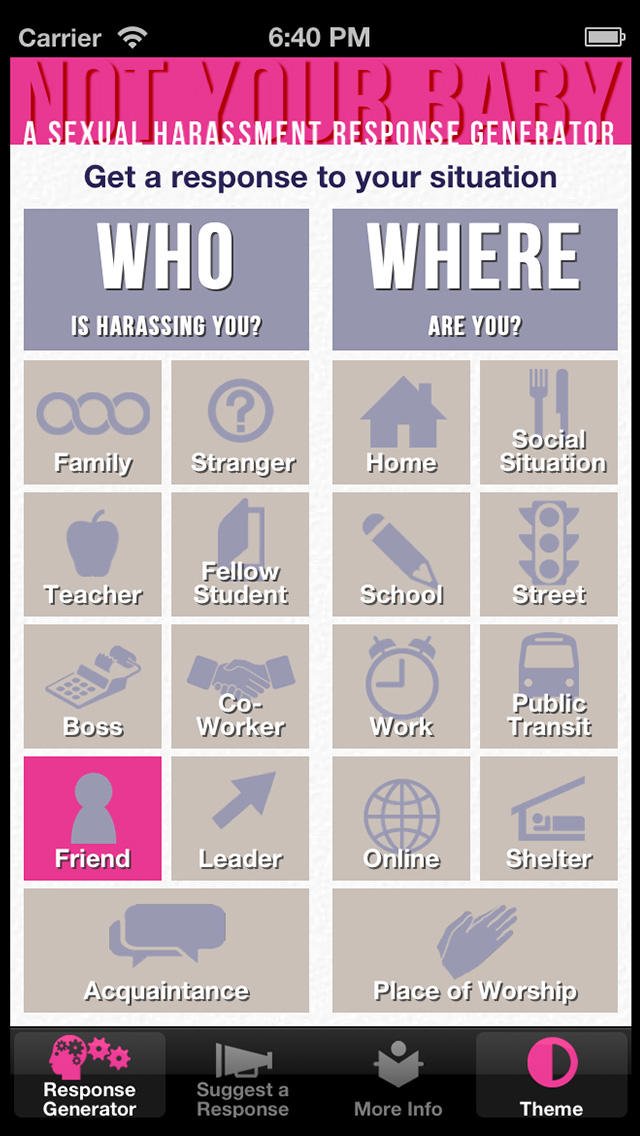Tap the Shelter location option

[549, 818]
